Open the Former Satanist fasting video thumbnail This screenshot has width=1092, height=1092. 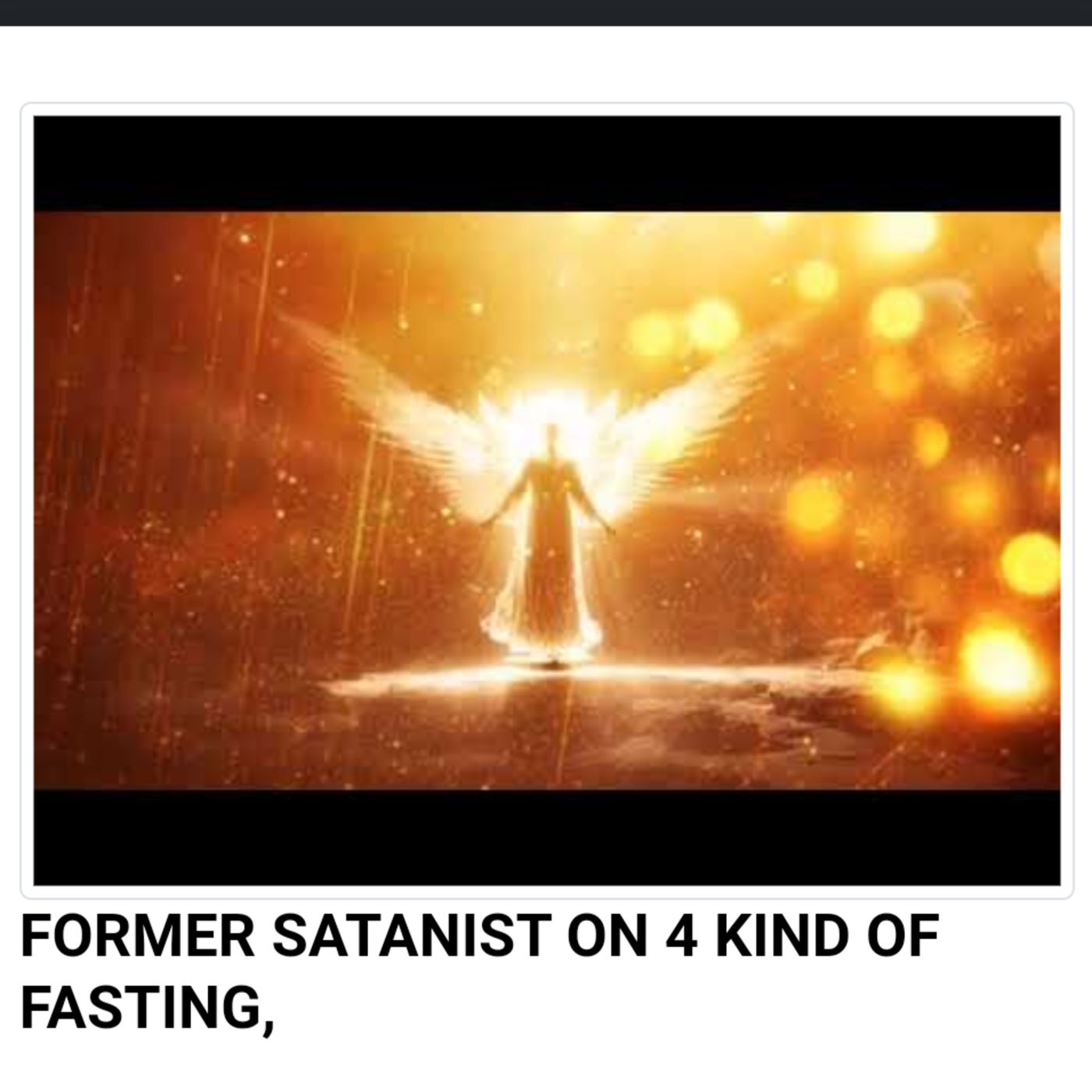click(x=547, y=501)
